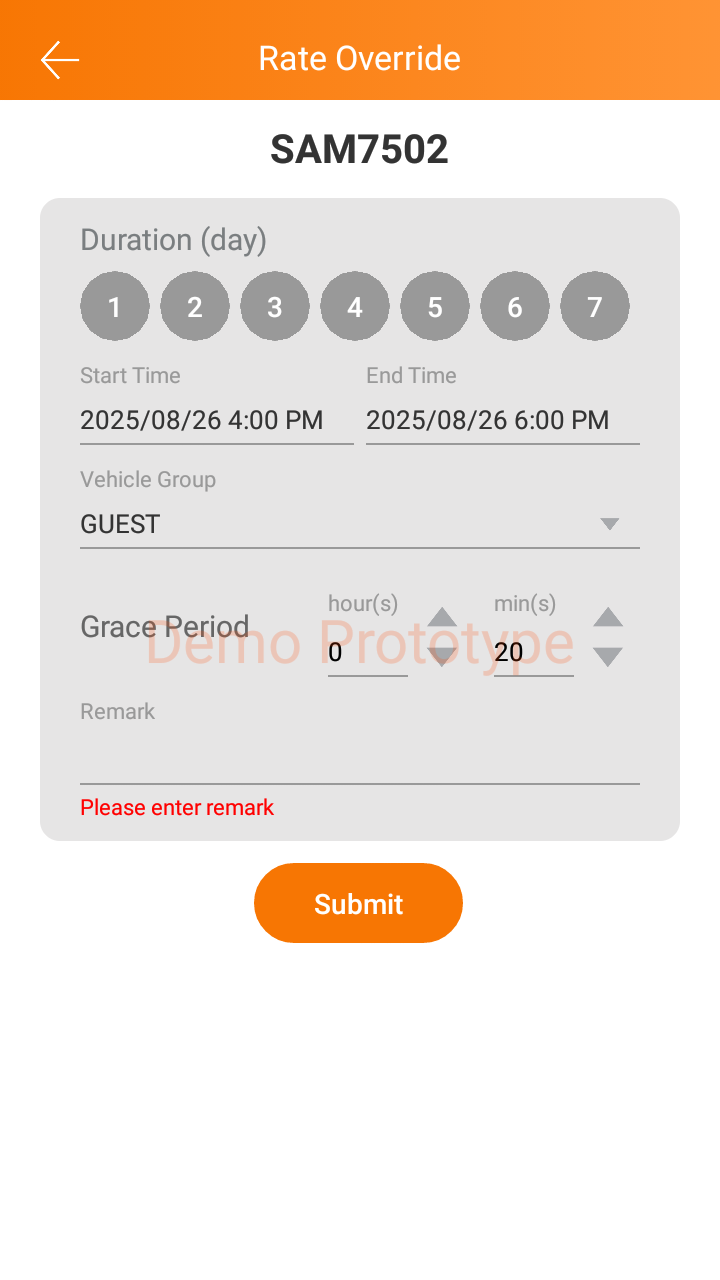Set duration to 7 days
This screenshot has width=720, height=1280.
point(595,307)
